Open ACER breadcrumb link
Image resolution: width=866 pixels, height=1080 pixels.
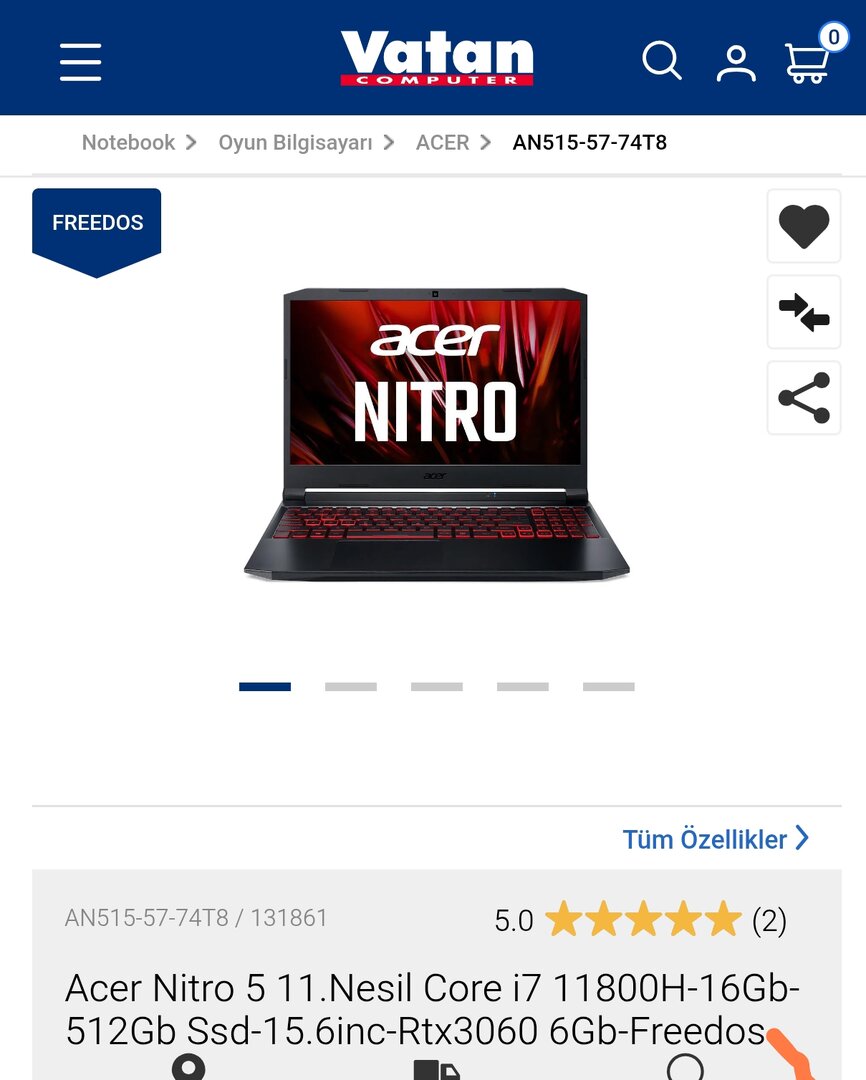442,143
